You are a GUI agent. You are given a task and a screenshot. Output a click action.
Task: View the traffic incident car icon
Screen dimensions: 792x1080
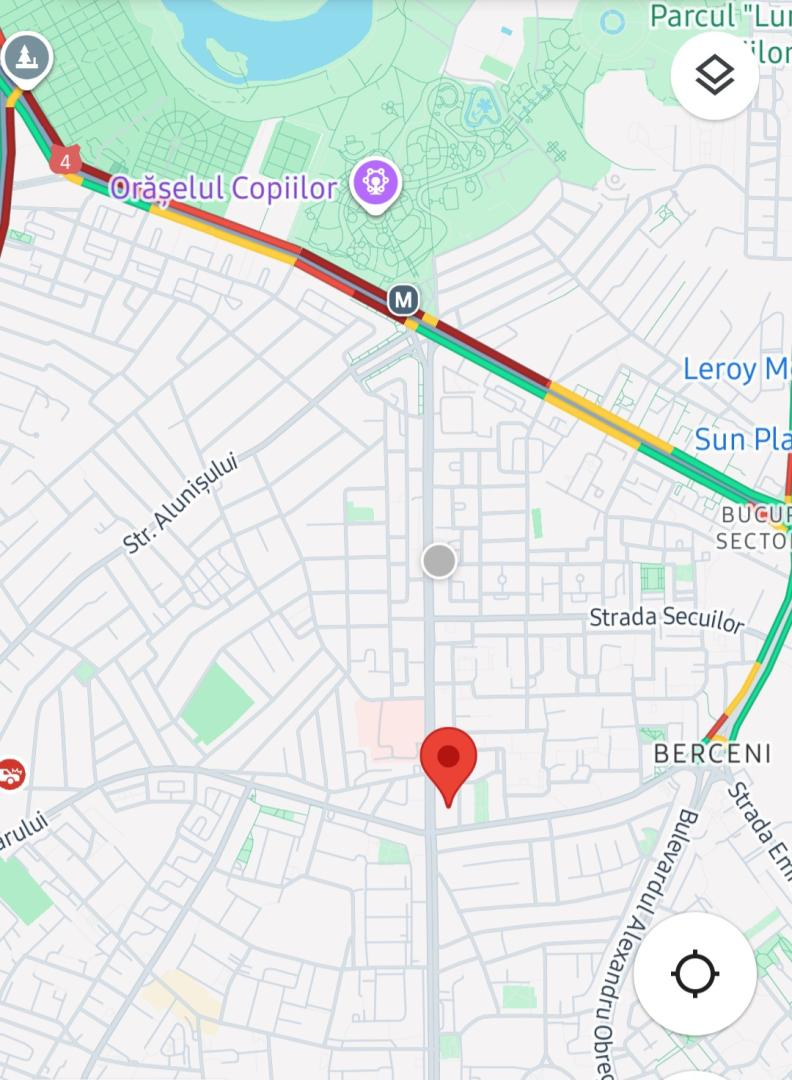(x=10, y=773)
